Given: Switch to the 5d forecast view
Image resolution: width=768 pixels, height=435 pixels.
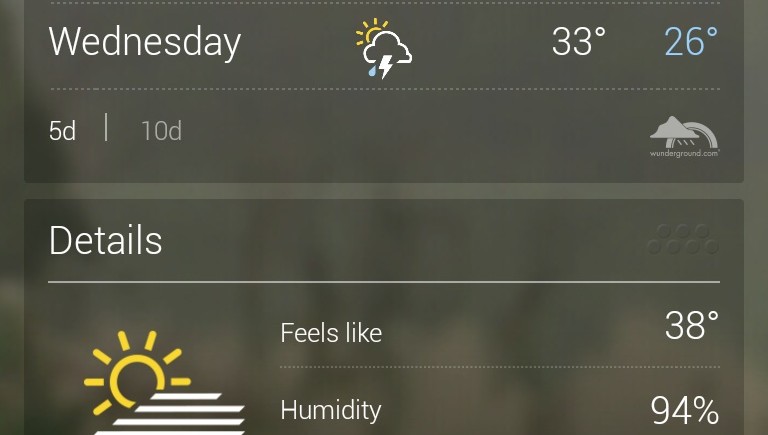Looking at the screenshot, I should [x=62, y=131].
